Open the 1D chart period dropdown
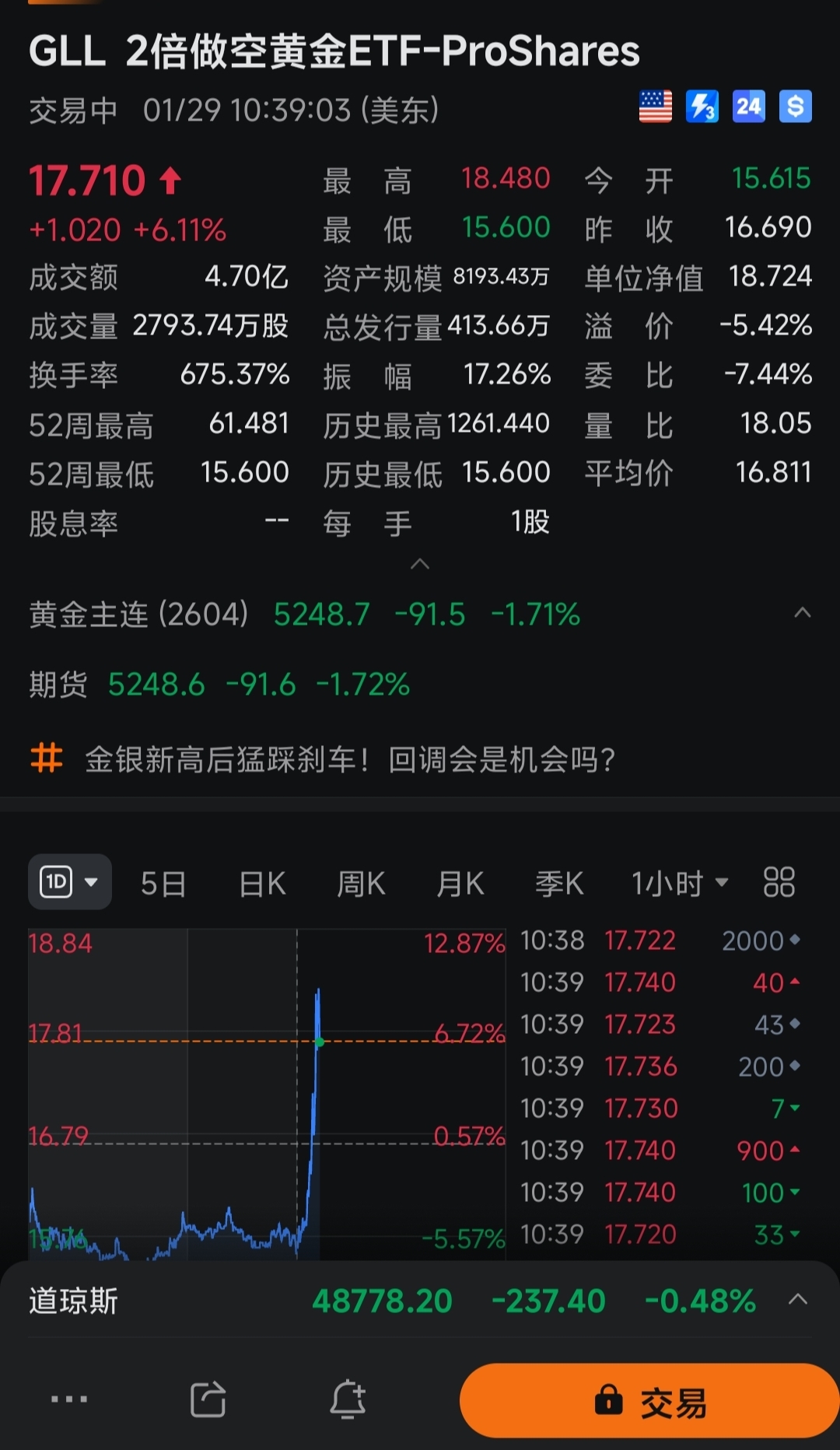Screen dimensions: 840x1450 pyautogui.click(x=70, y=882)
